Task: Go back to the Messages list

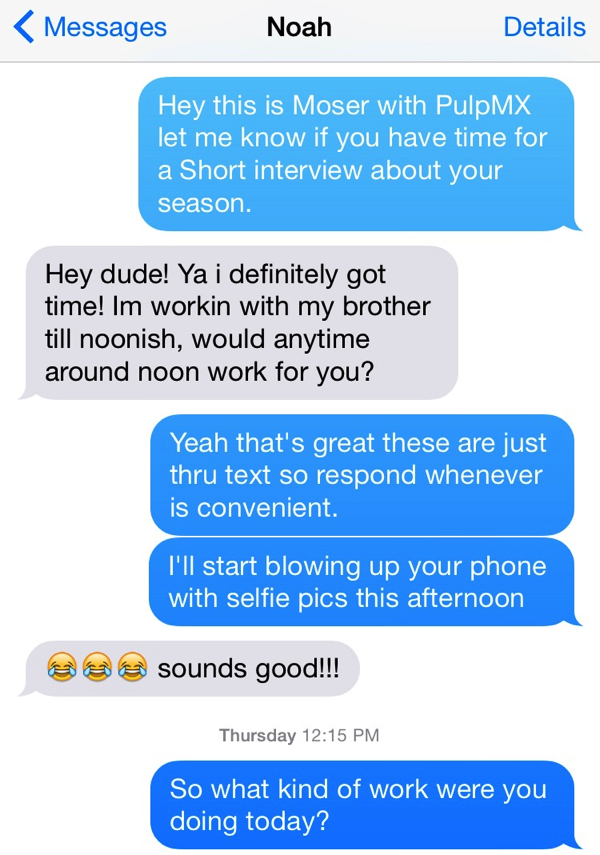Action: (x=90, y=27)
